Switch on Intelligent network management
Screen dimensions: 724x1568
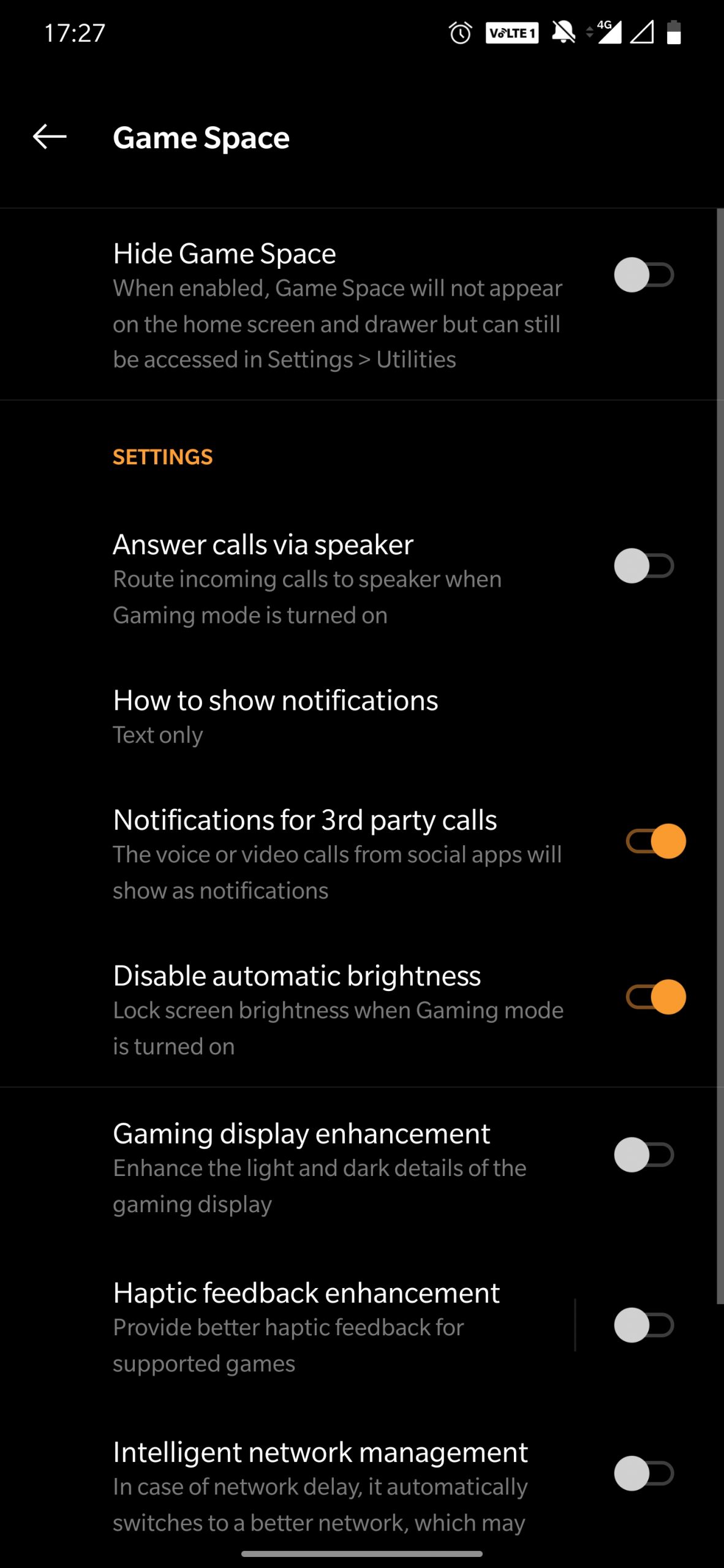tap(643, 1474)
